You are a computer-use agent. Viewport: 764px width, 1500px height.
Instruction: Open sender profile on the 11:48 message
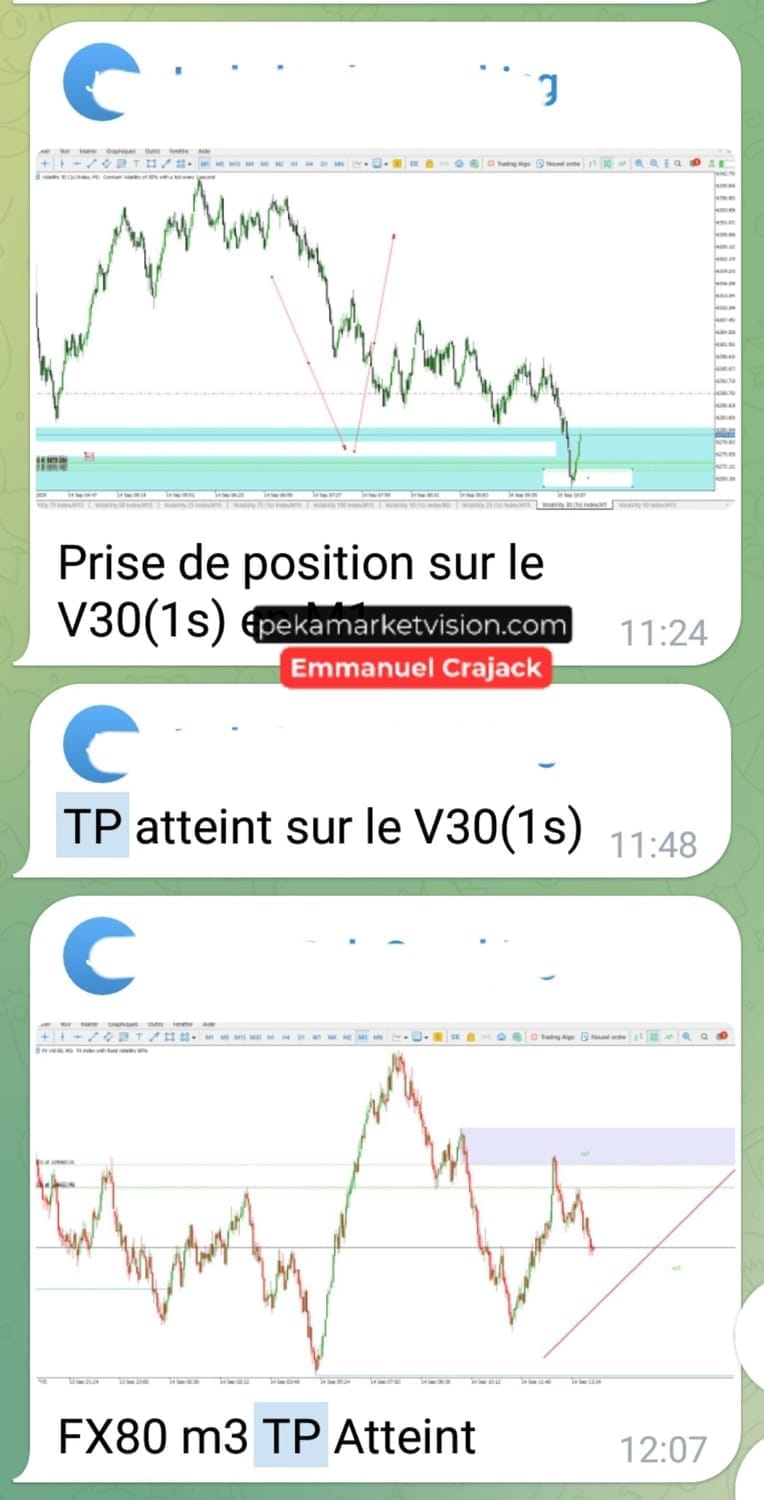(x=98, y=743)
